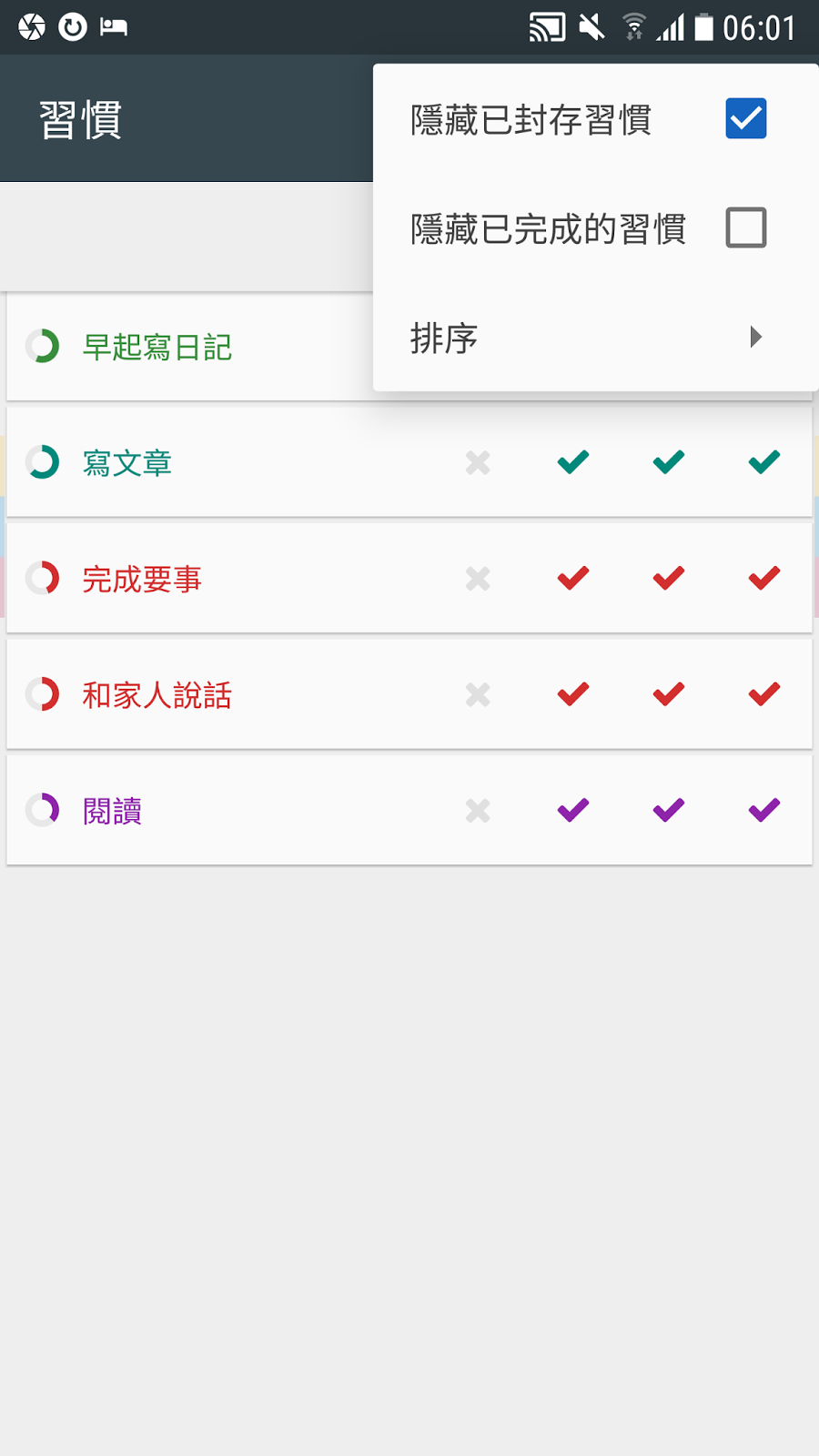Open the 閱讀 habit

pos(112,811)
